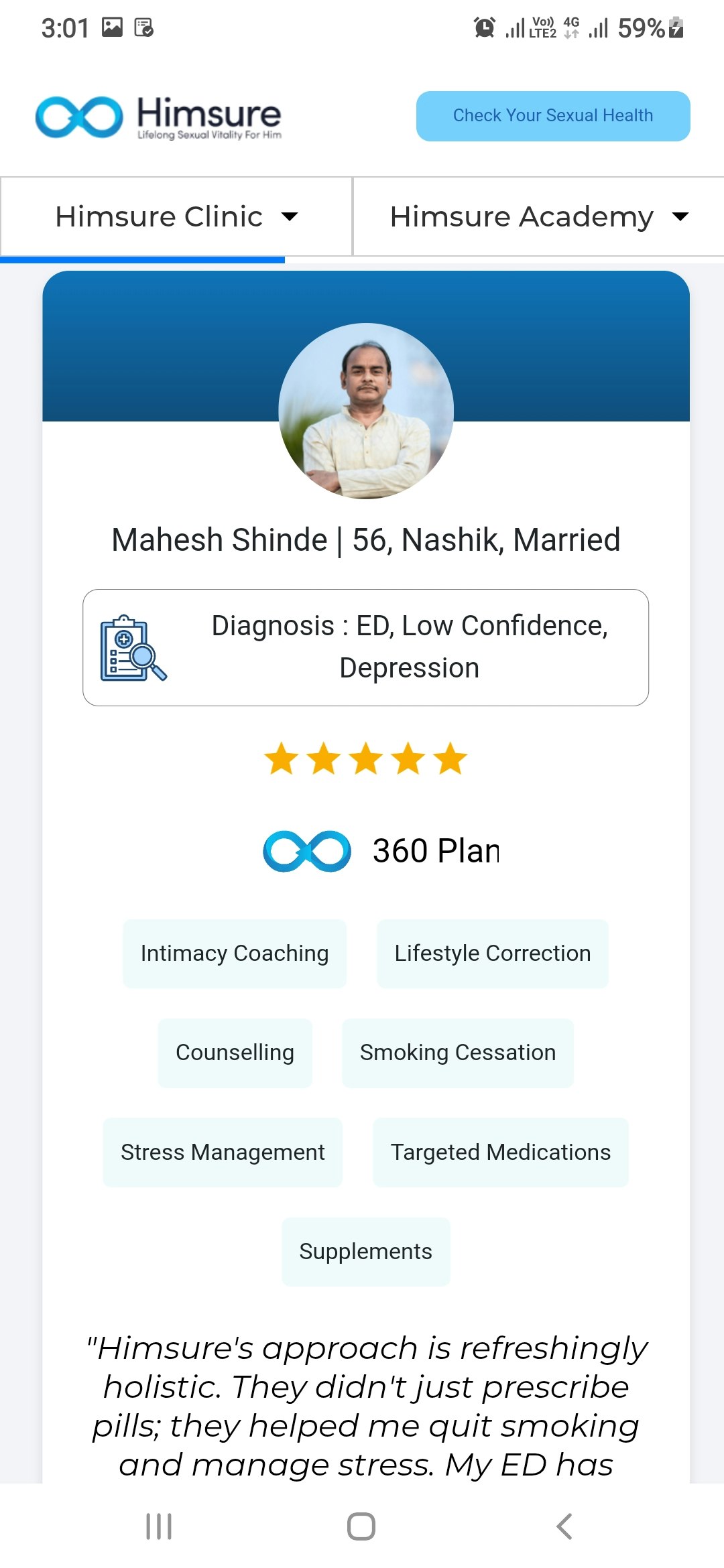The image size is (724, 1568).
Task: Open the Himsure logo home link
Action: 159,117
